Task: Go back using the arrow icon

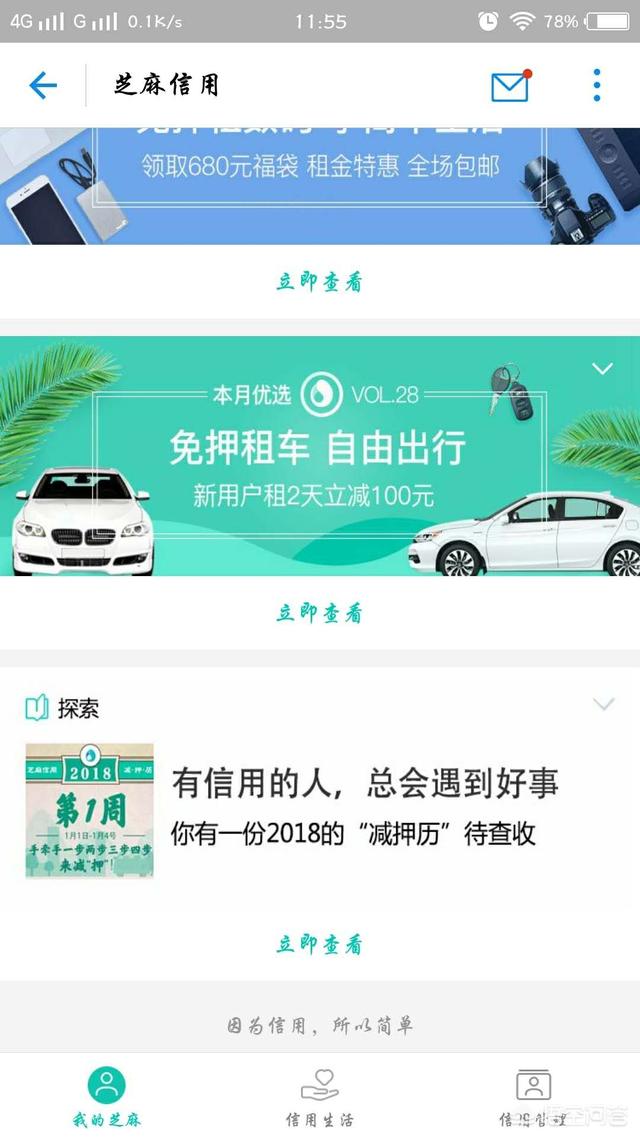Action: point(43,86)
